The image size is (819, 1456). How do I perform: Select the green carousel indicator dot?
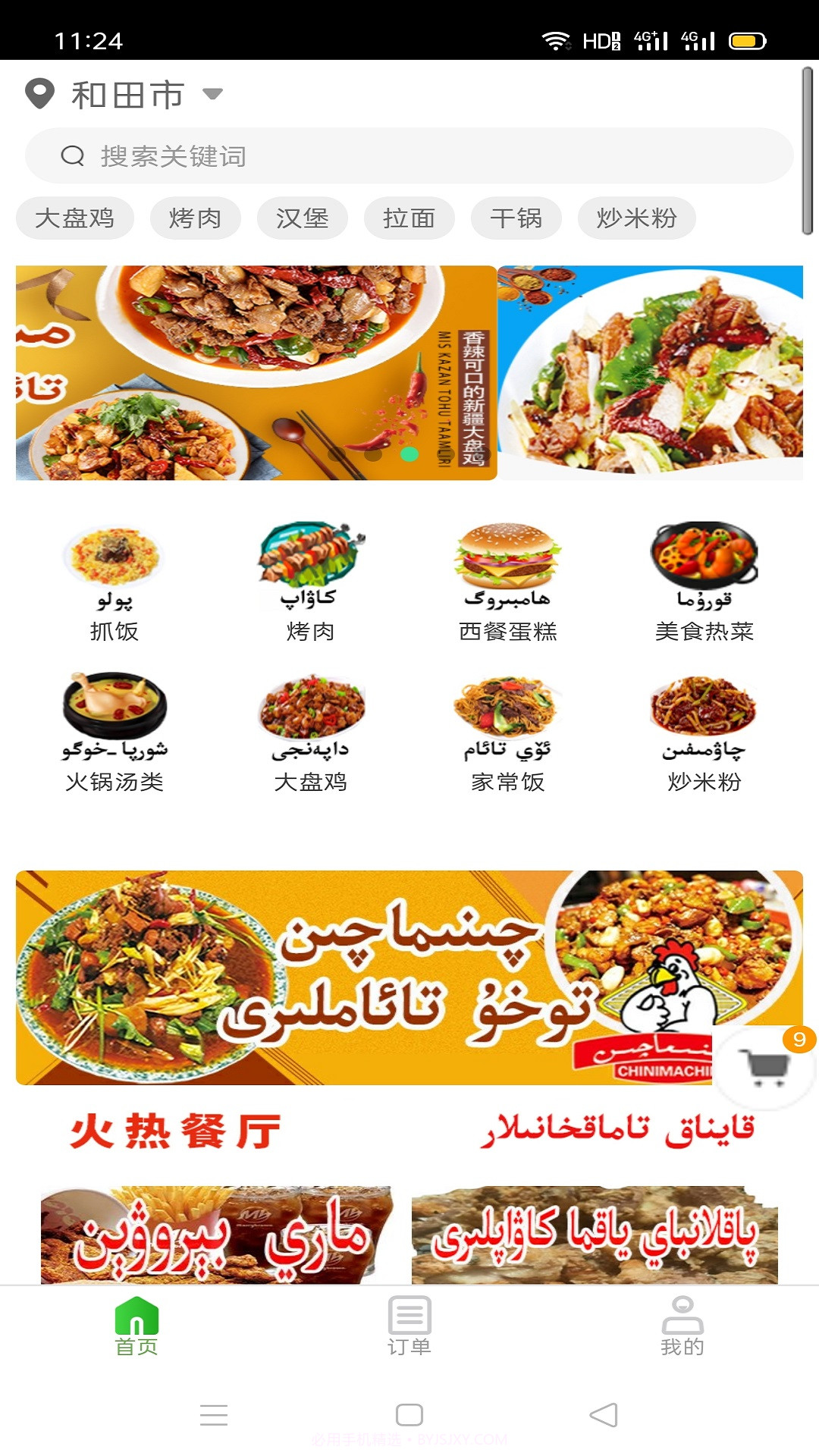click(x=410, y=453)
